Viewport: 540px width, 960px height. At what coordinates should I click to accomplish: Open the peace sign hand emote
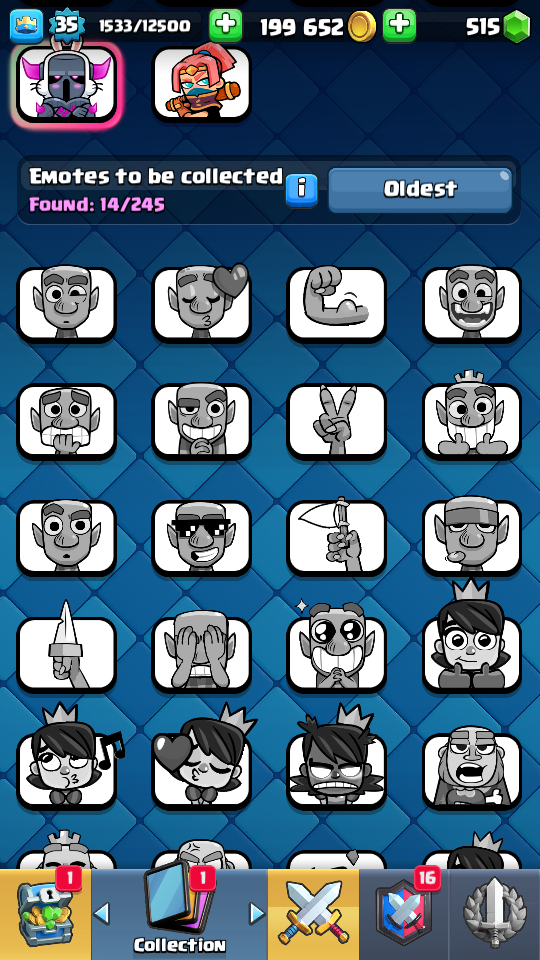tap(337, 421)
